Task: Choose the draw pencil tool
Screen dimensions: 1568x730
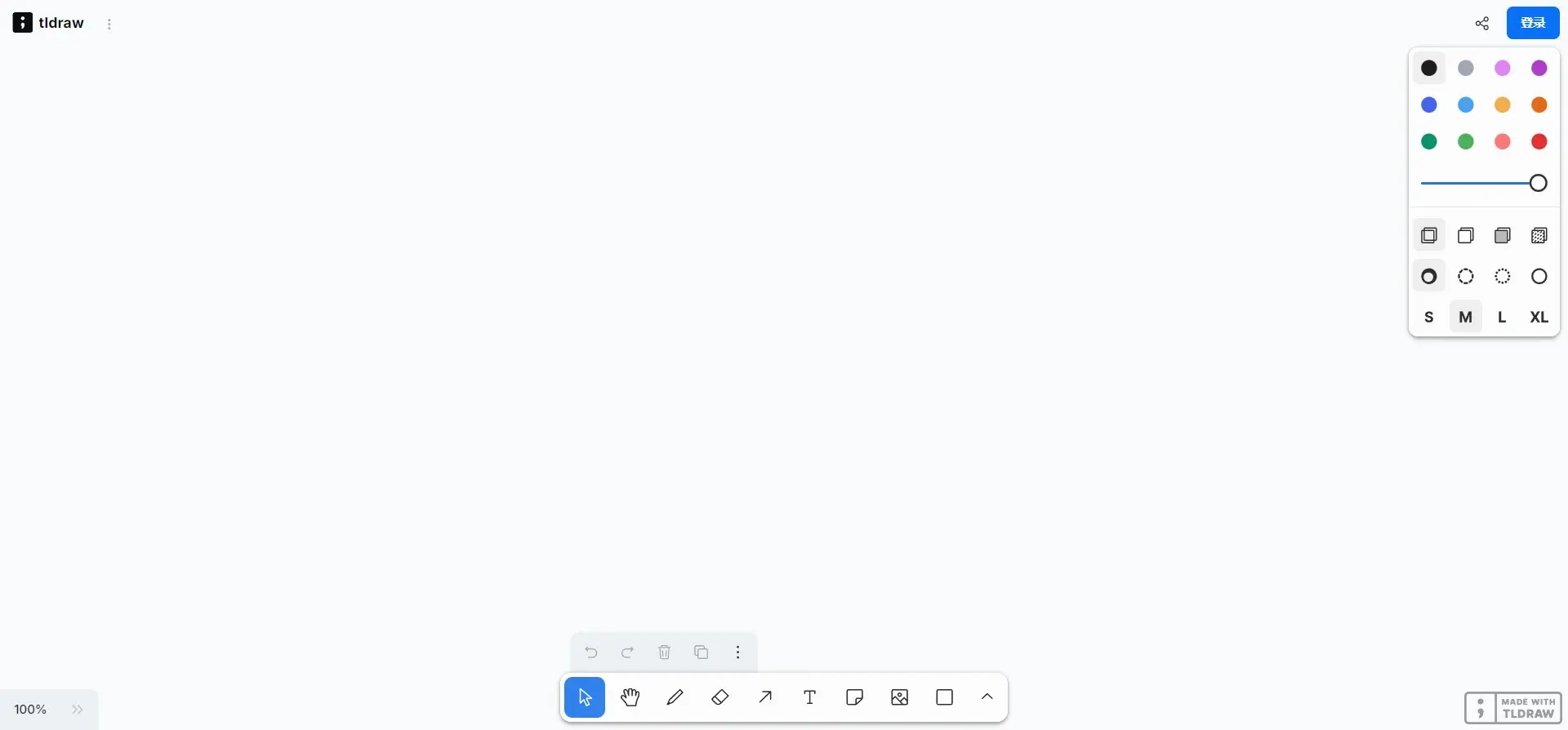Action: [x=675, y=697]
